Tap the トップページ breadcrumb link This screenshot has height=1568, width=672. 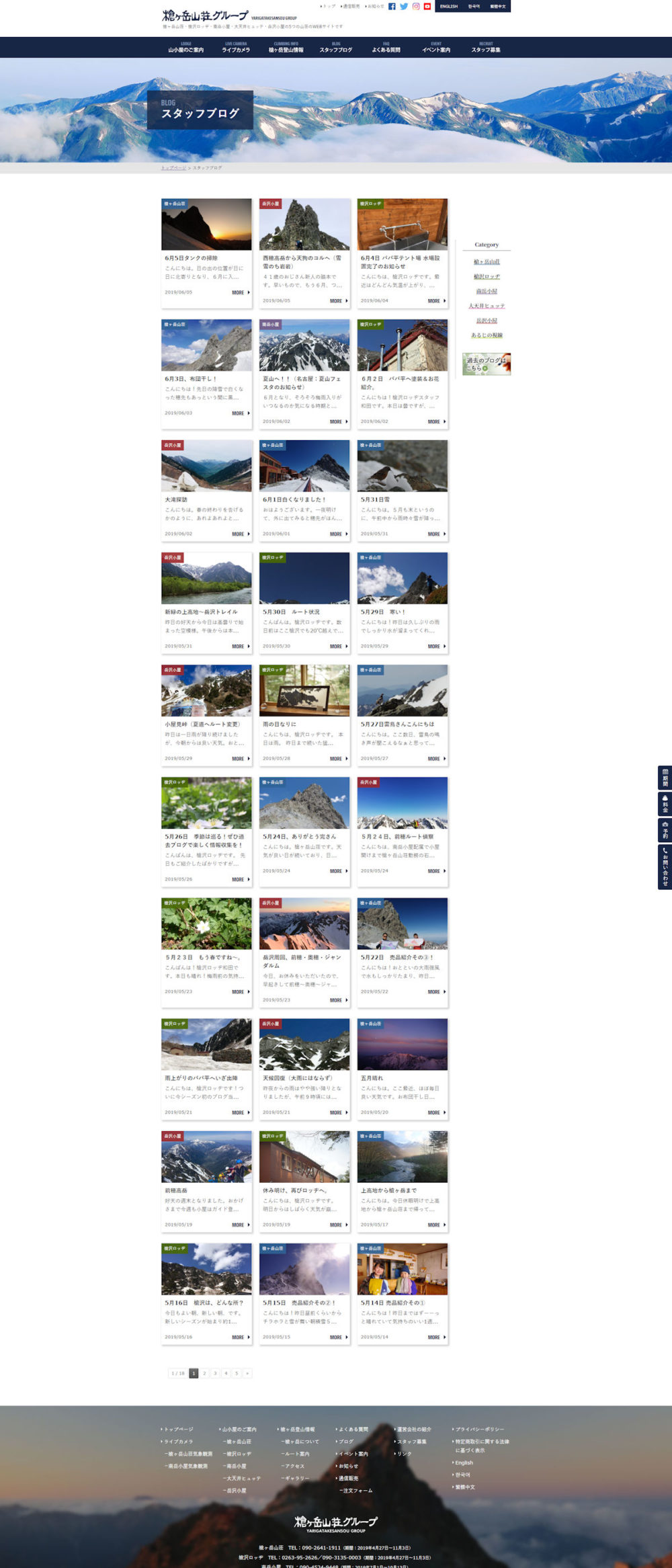(173, 168)
